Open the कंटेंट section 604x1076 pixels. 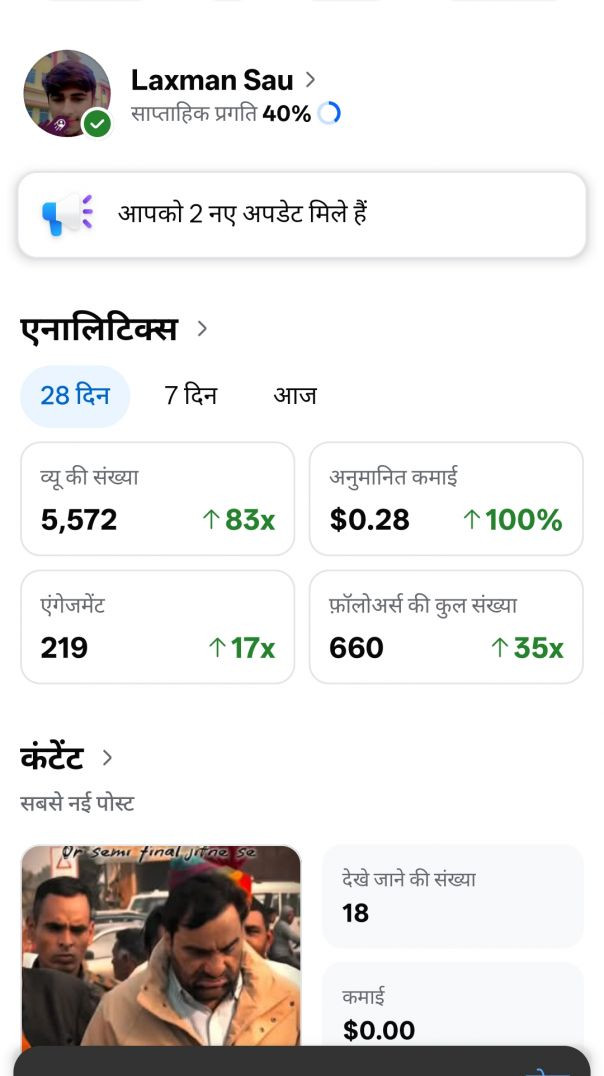66,758
